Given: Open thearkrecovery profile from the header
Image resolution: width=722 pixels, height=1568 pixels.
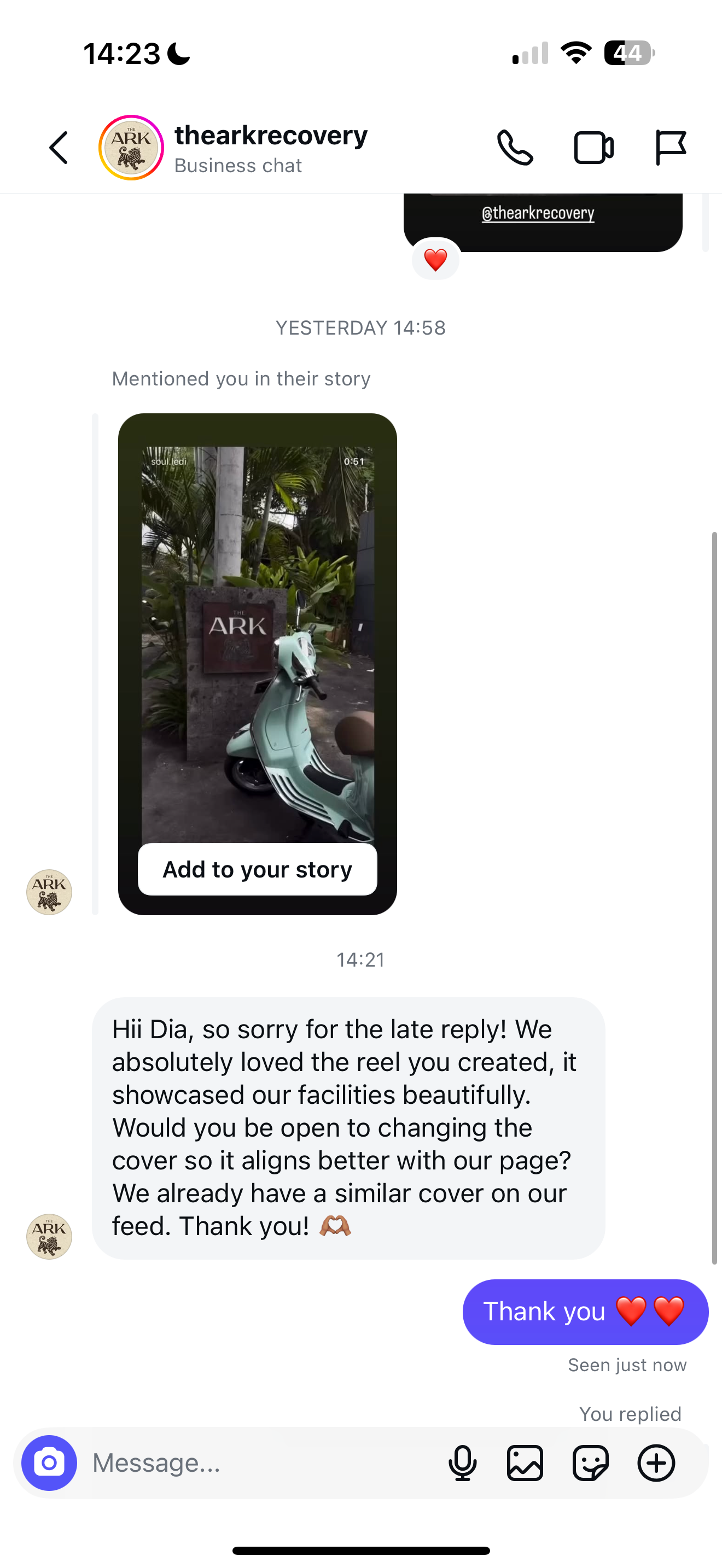Looking at the screenshot, I should [270, 148].
